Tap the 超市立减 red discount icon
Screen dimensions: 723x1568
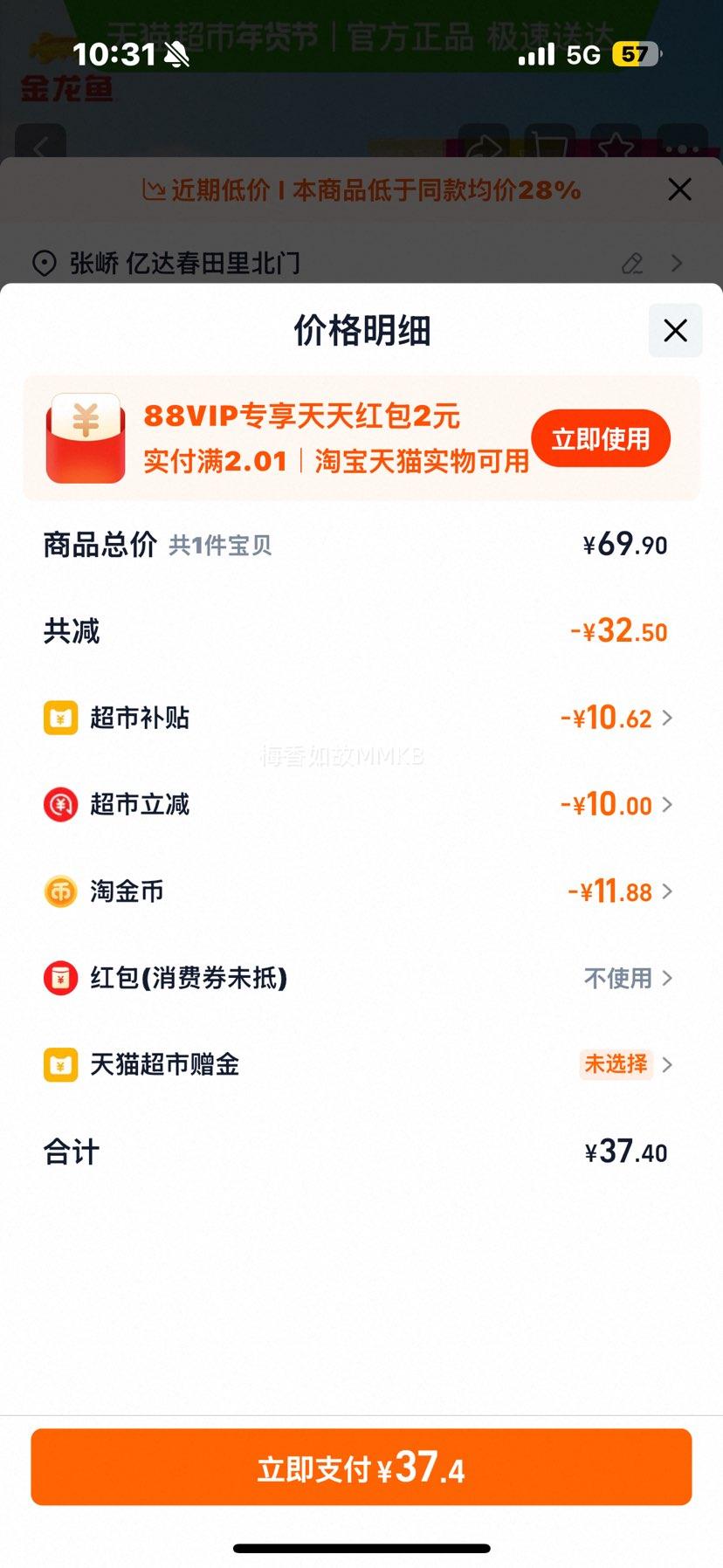[59, 804]
